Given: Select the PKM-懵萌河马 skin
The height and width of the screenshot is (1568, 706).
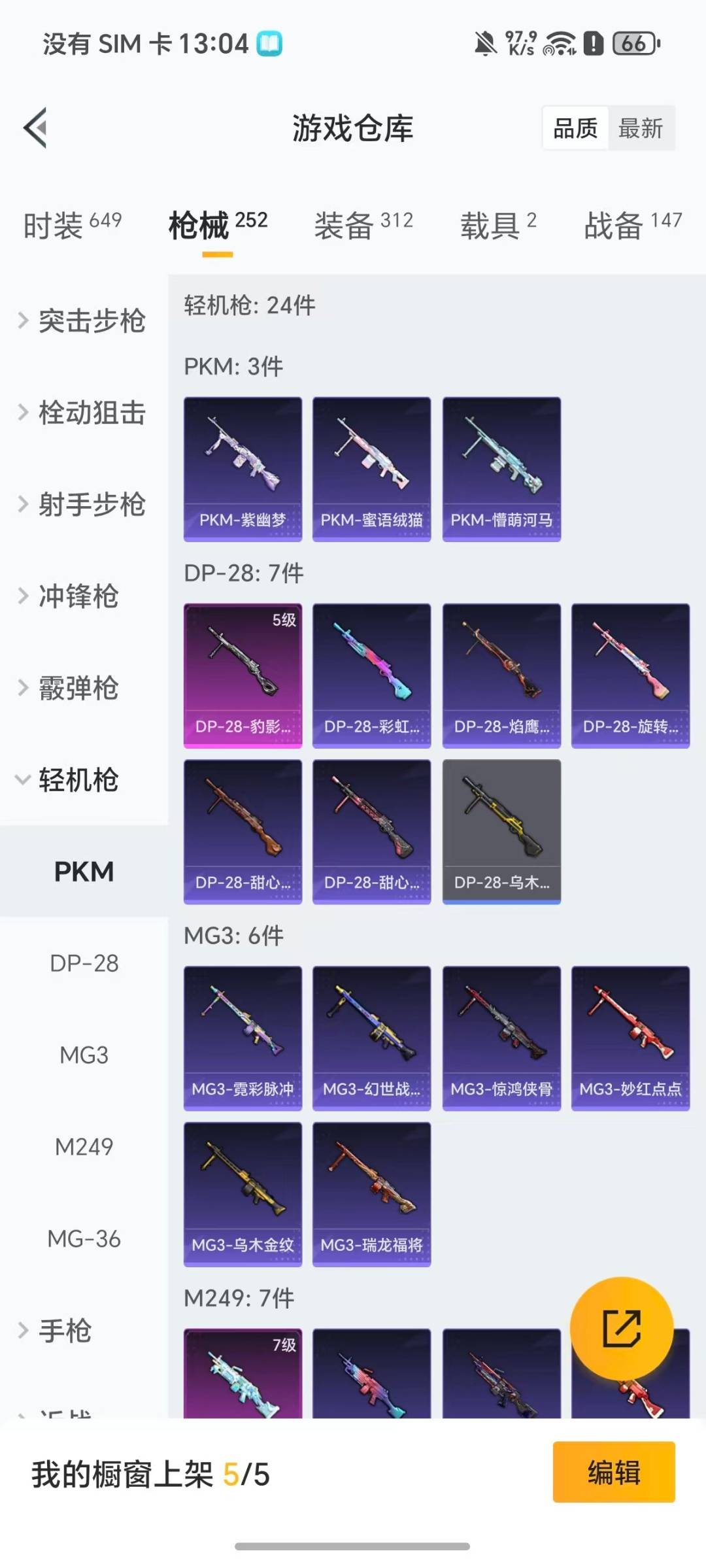Looking at the screenshot, I should coord(501,468).
